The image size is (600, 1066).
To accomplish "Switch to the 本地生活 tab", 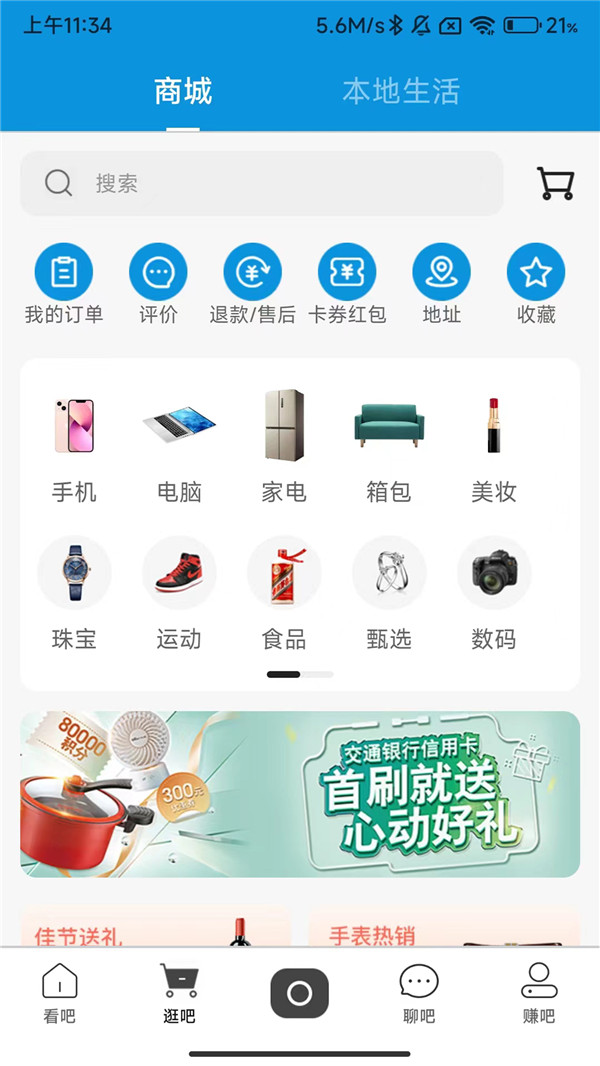I will [401, 92].
